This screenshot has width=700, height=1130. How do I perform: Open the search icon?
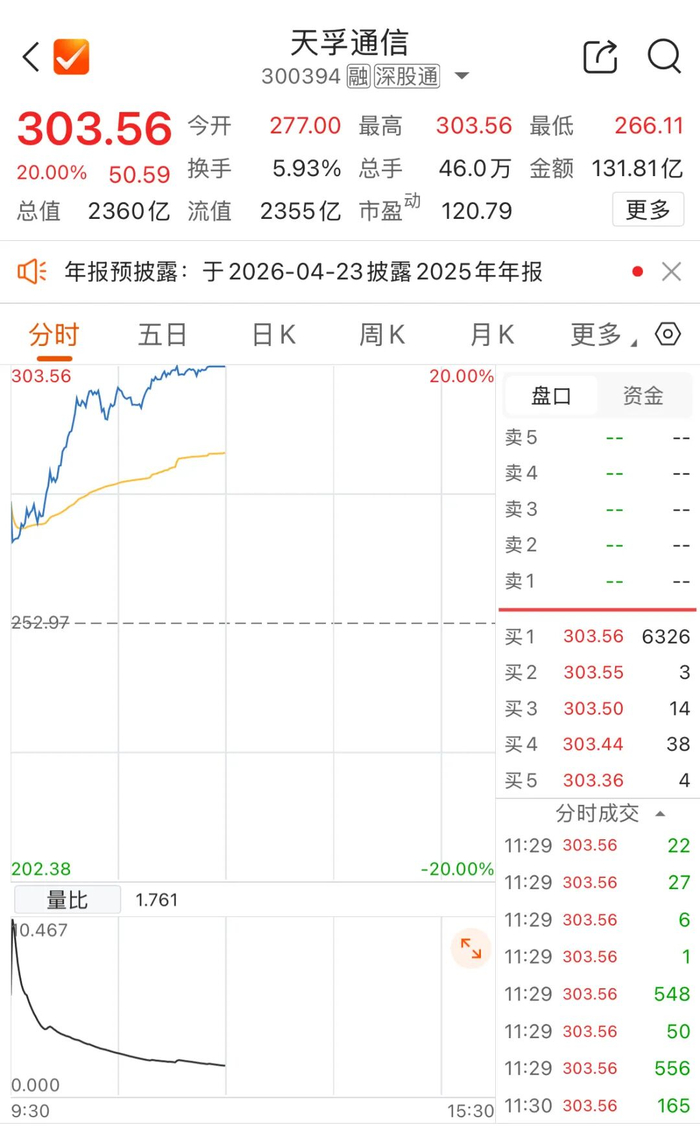[x=664, y=56]
